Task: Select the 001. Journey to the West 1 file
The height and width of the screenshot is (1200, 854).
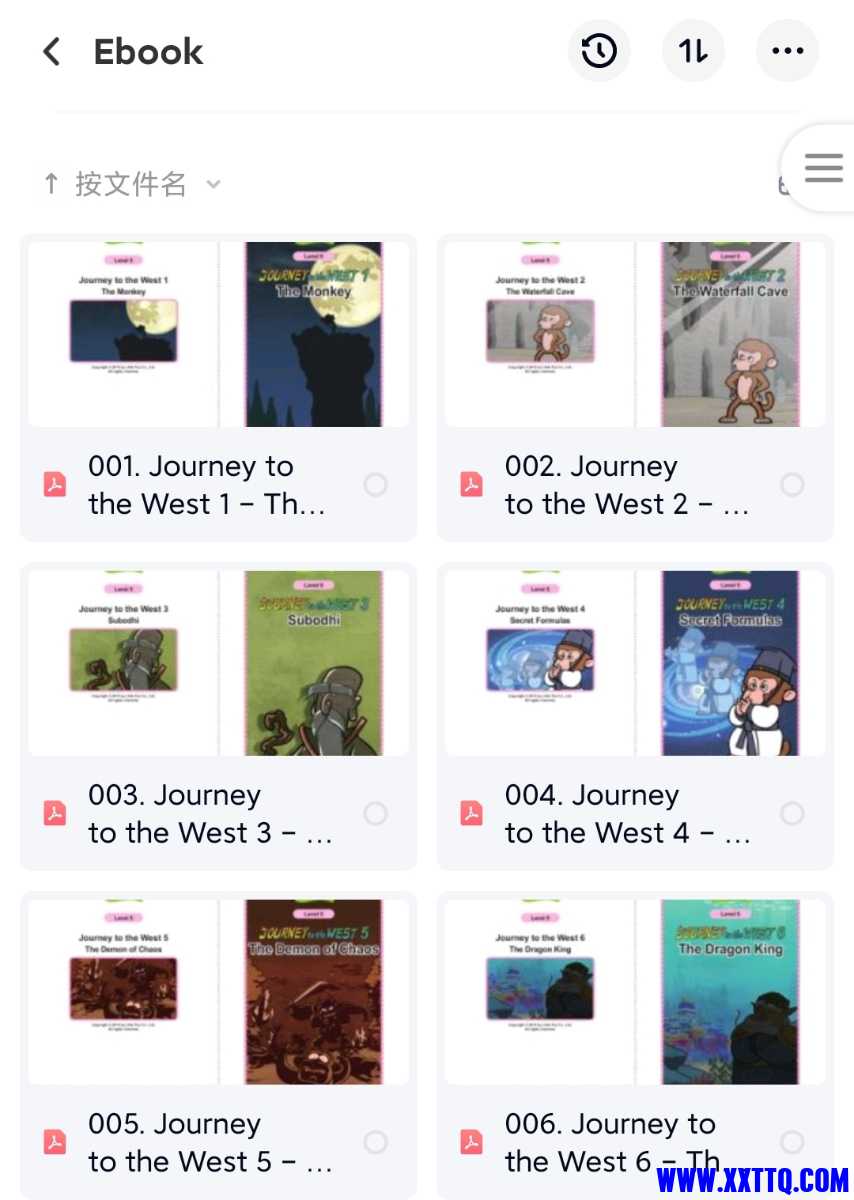Action: pos(376,485)
